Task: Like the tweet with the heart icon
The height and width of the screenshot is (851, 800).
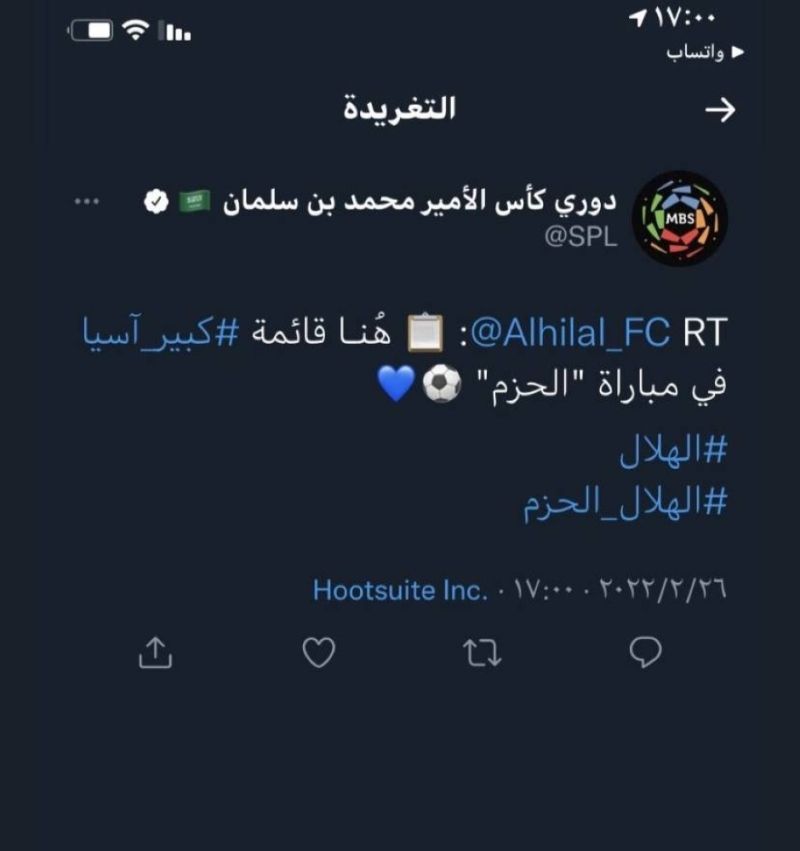Action: coord(318,651)
